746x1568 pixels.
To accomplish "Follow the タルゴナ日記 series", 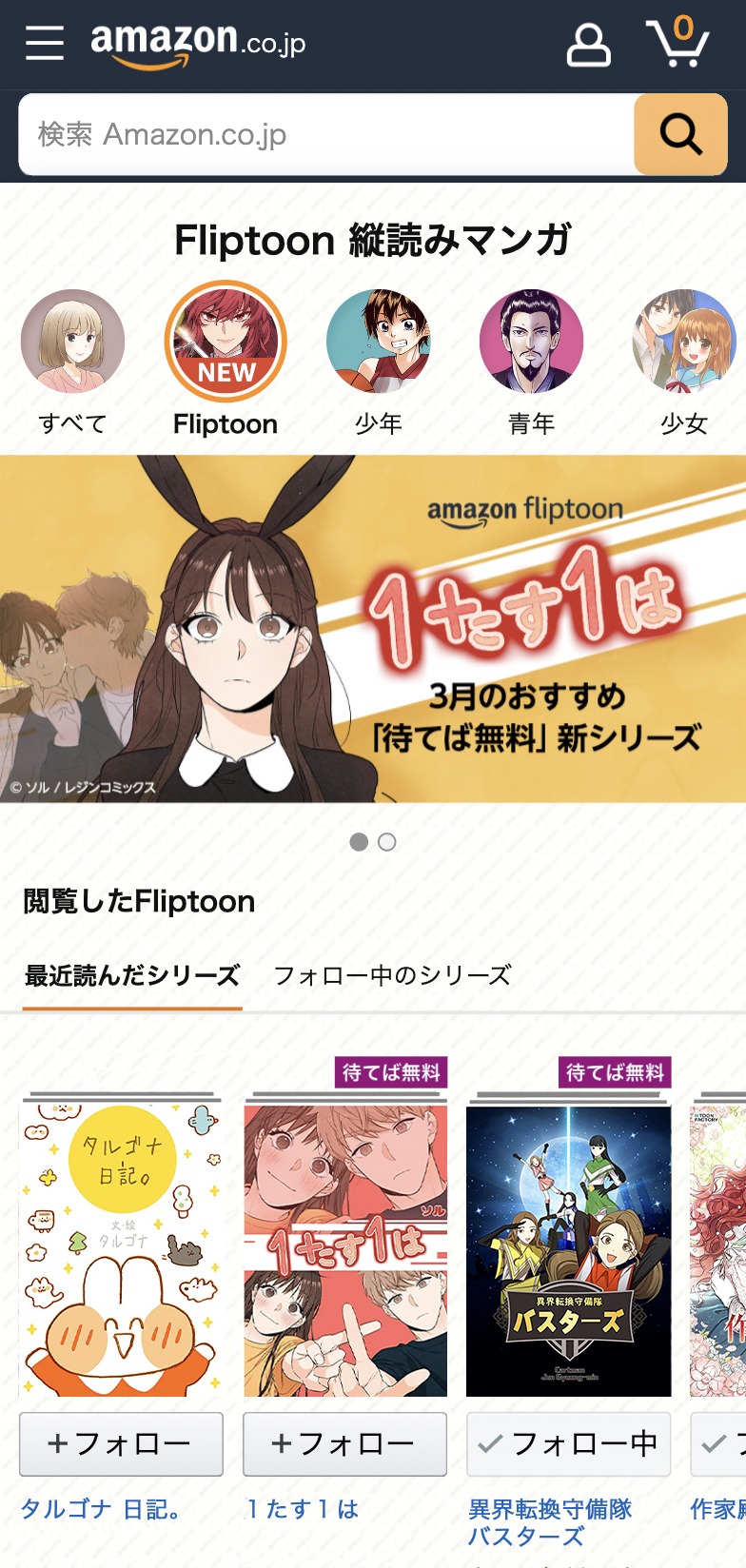I will 121,1443.
